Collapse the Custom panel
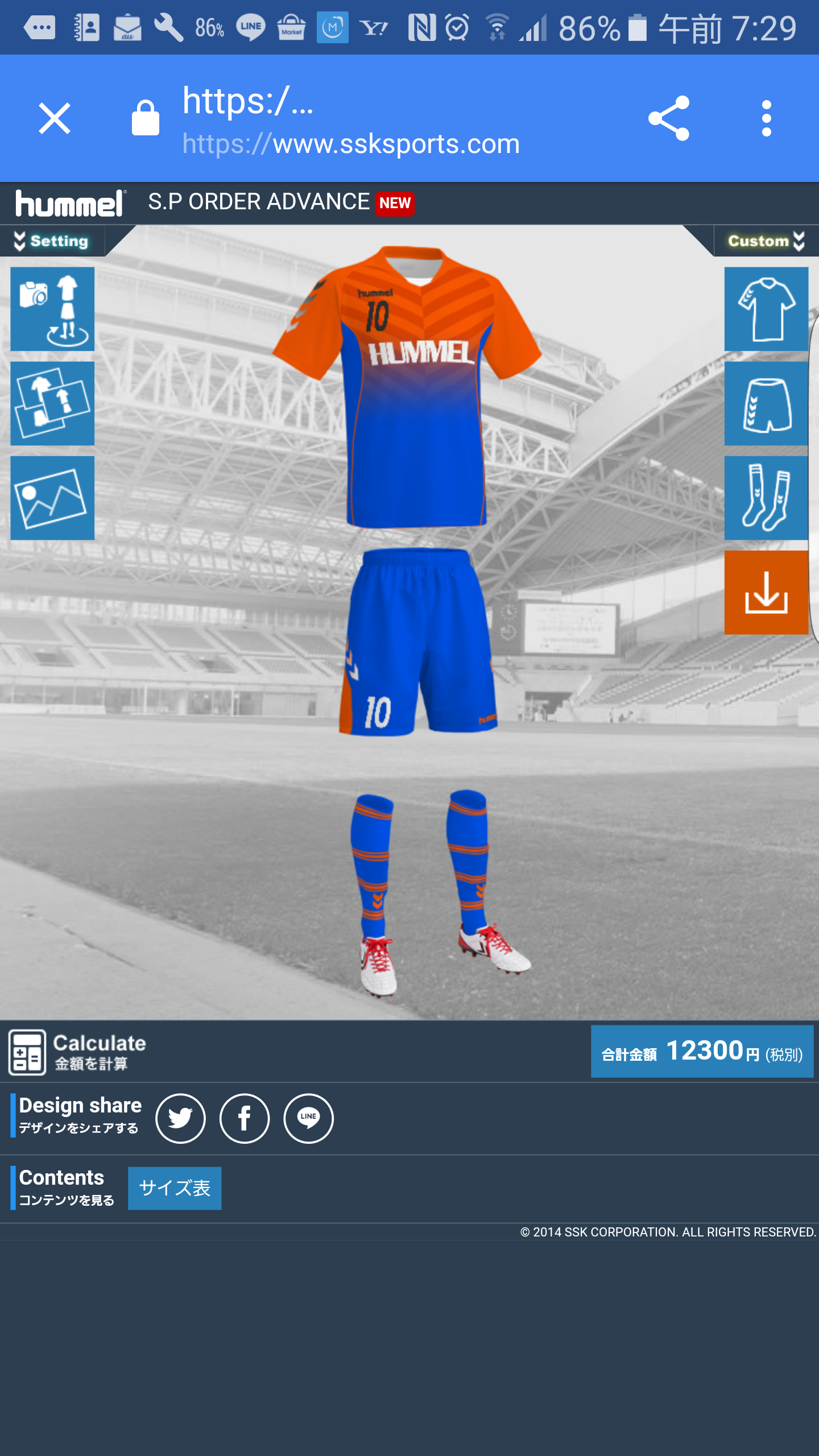Image resolution: width=819 pixels, height=1456 pixels. click(x=766, y=241)
